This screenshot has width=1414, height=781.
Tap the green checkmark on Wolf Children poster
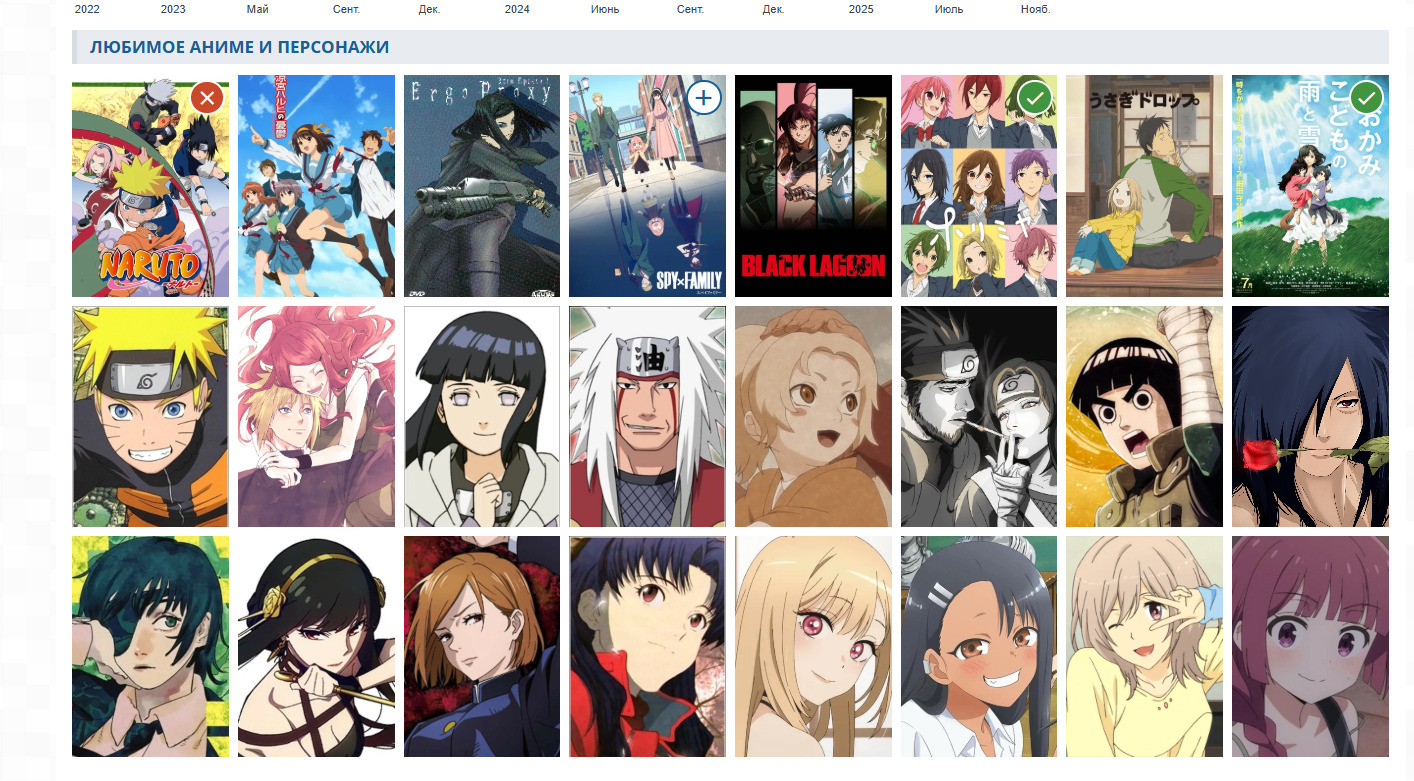[x=1366, y=98]
